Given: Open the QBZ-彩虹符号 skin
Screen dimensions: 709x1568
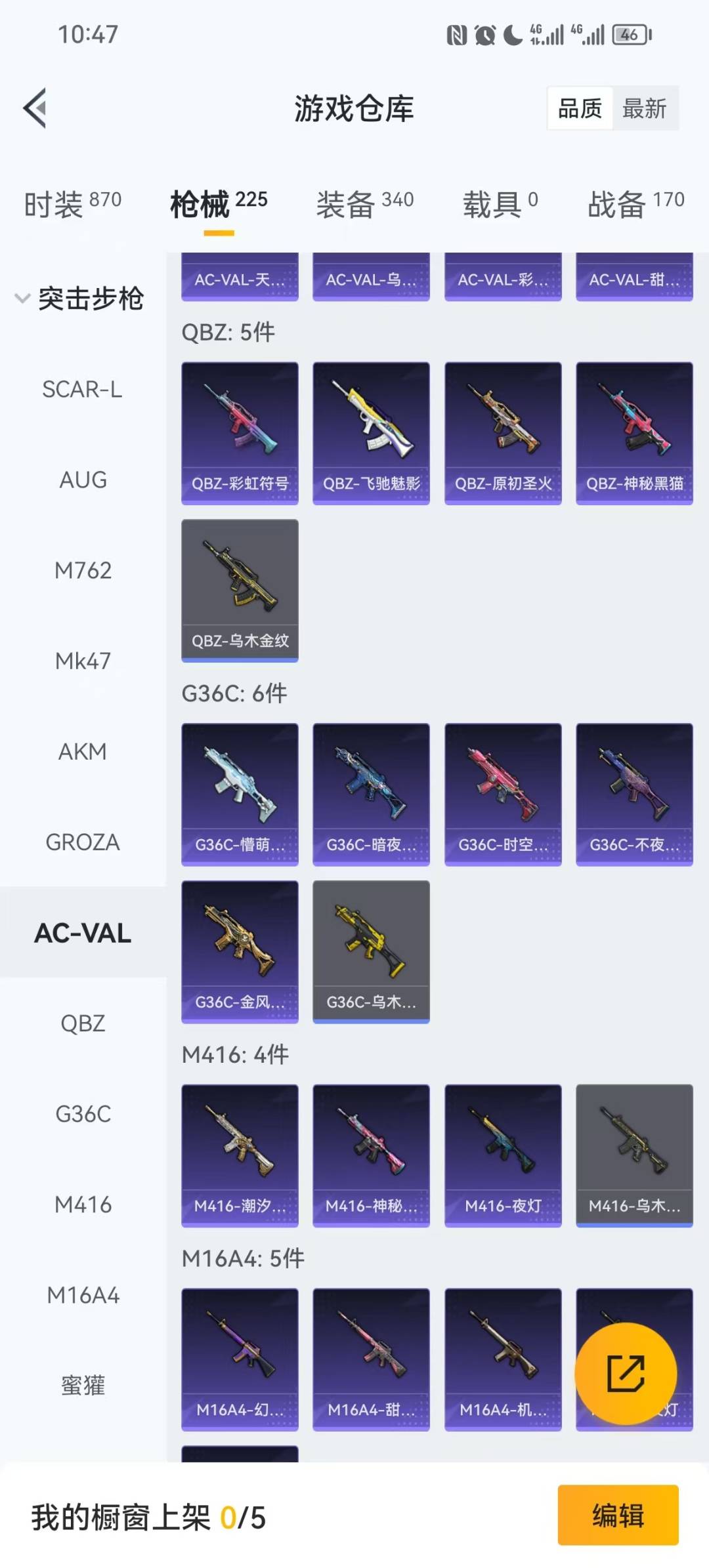Looking at the screenshot, I should tap(240, 433).
